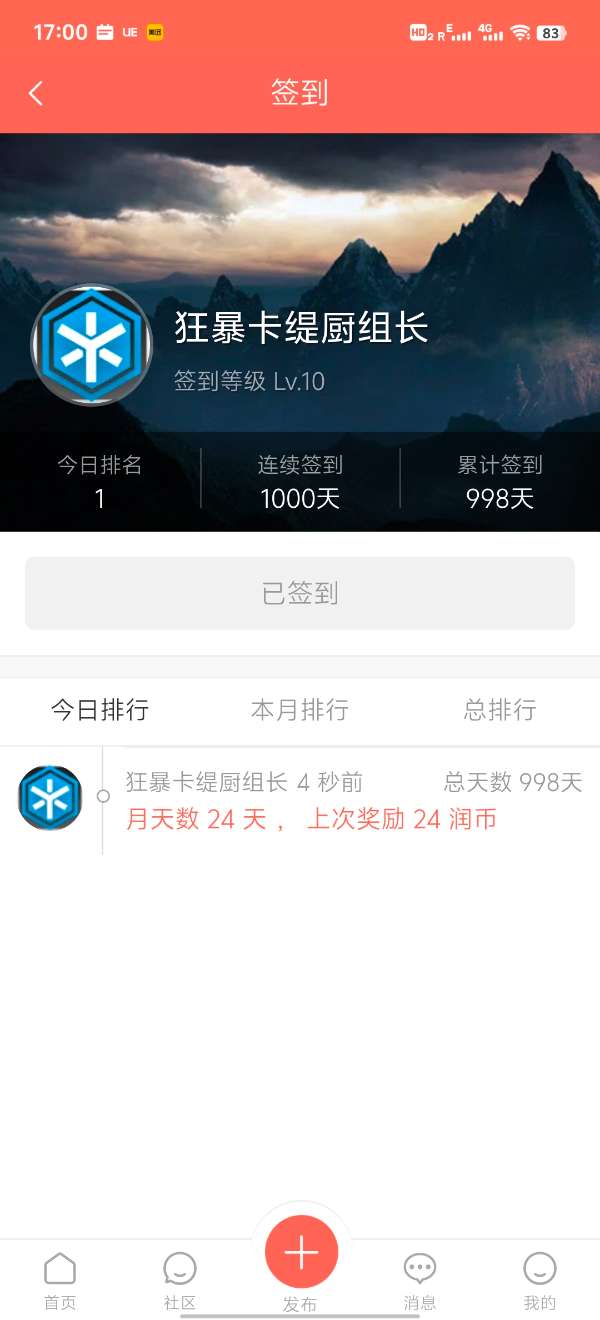The image size is (600, 1320).
Task: Switch to the 总排行 tab
Action: 500,710
